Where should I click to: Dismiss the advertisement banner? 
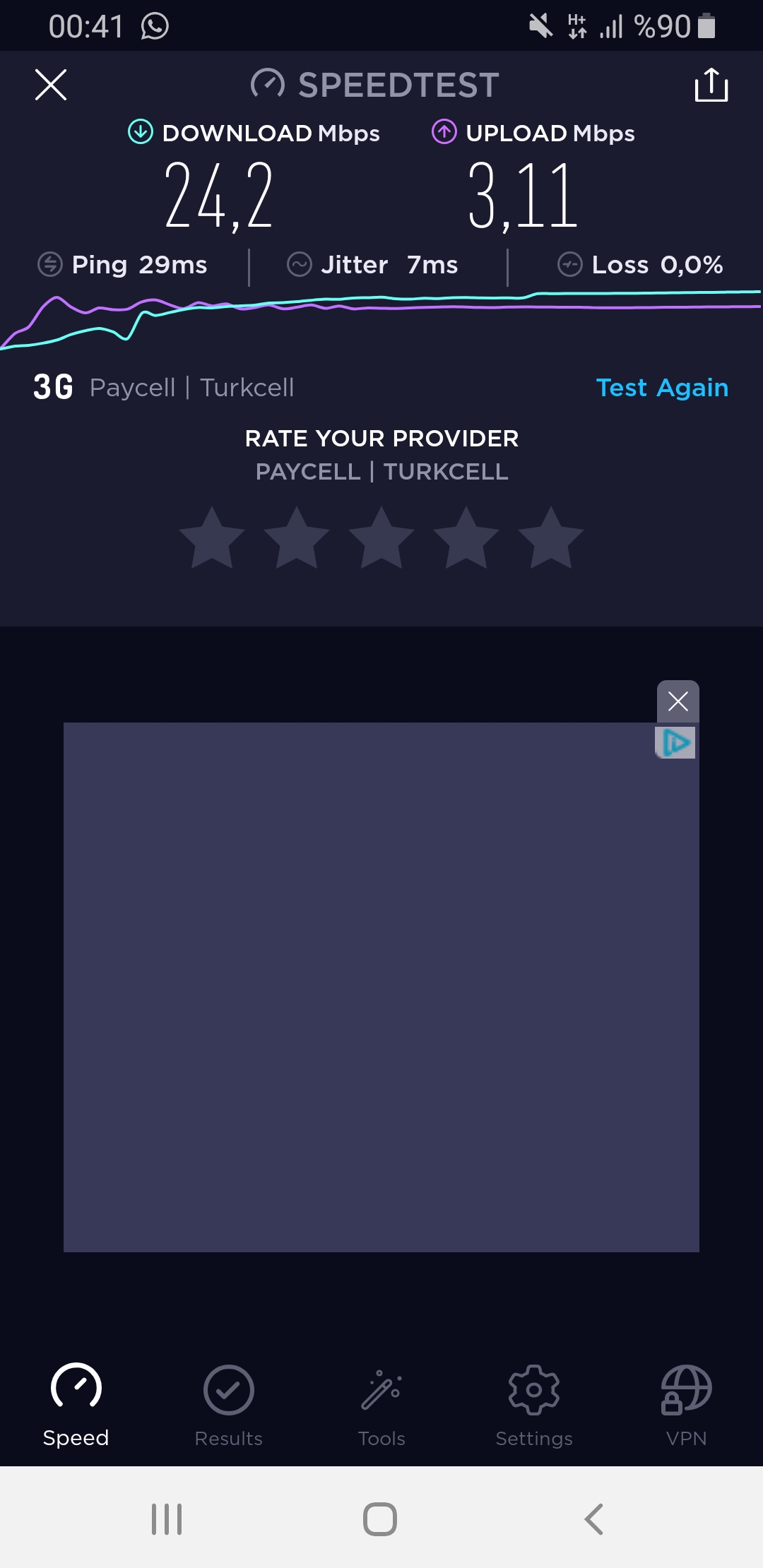678,701
